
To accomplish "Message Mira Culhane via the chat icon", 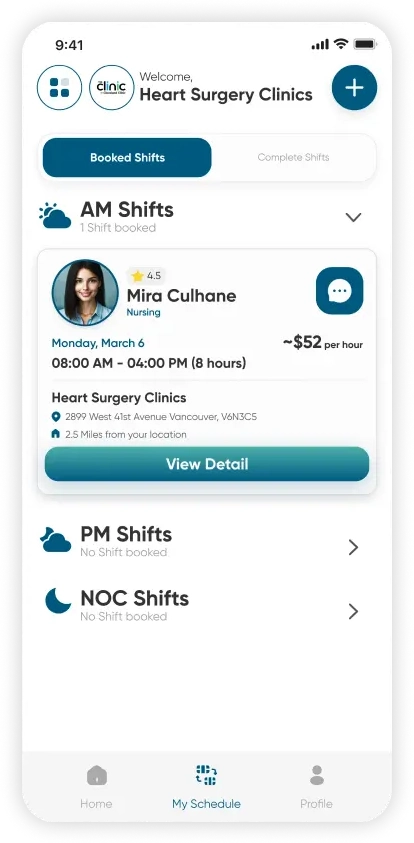I will (x=340, y=291).
